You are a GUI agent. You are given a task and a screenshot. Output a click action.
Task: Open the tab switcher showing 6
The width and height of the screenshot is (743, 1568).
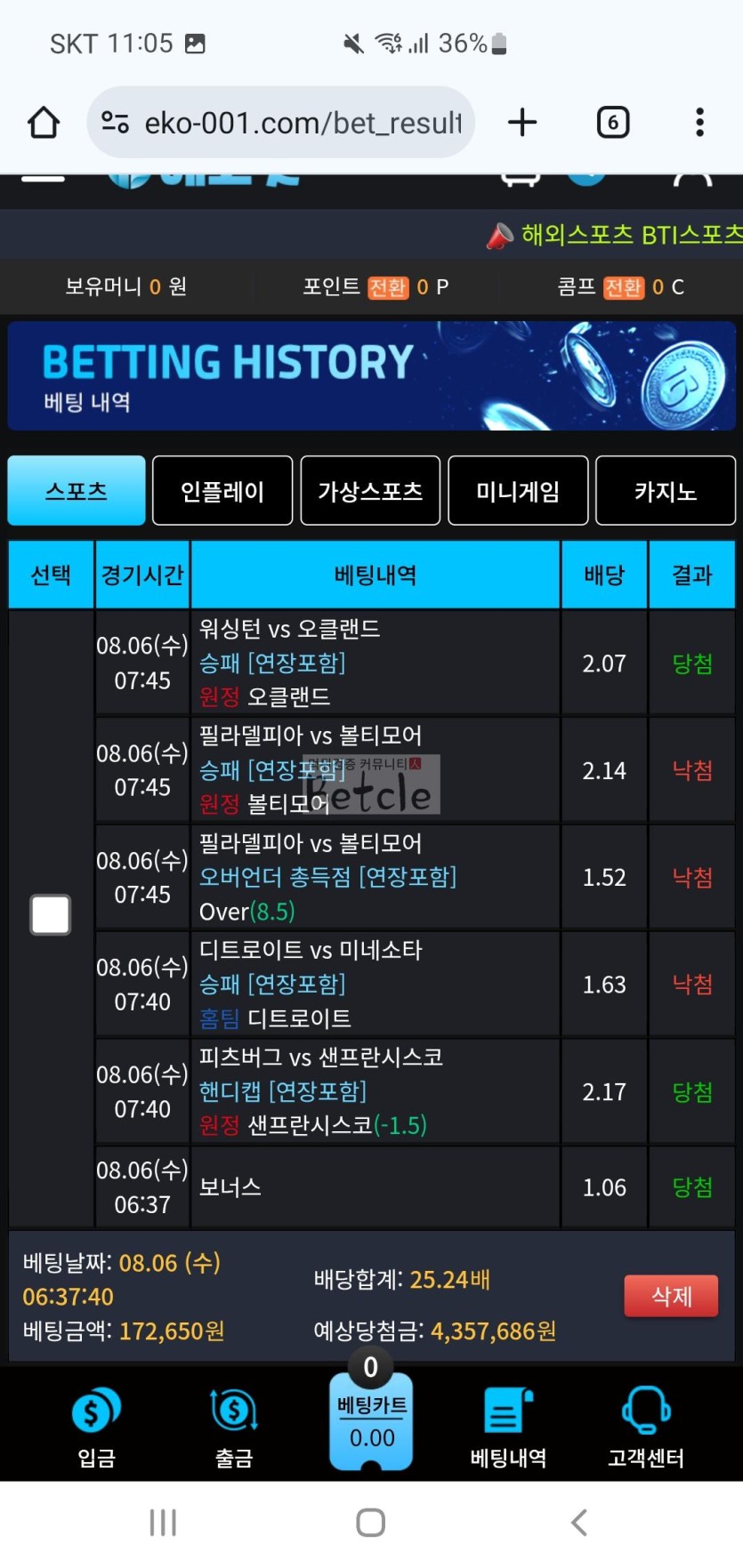coord(612,122)
